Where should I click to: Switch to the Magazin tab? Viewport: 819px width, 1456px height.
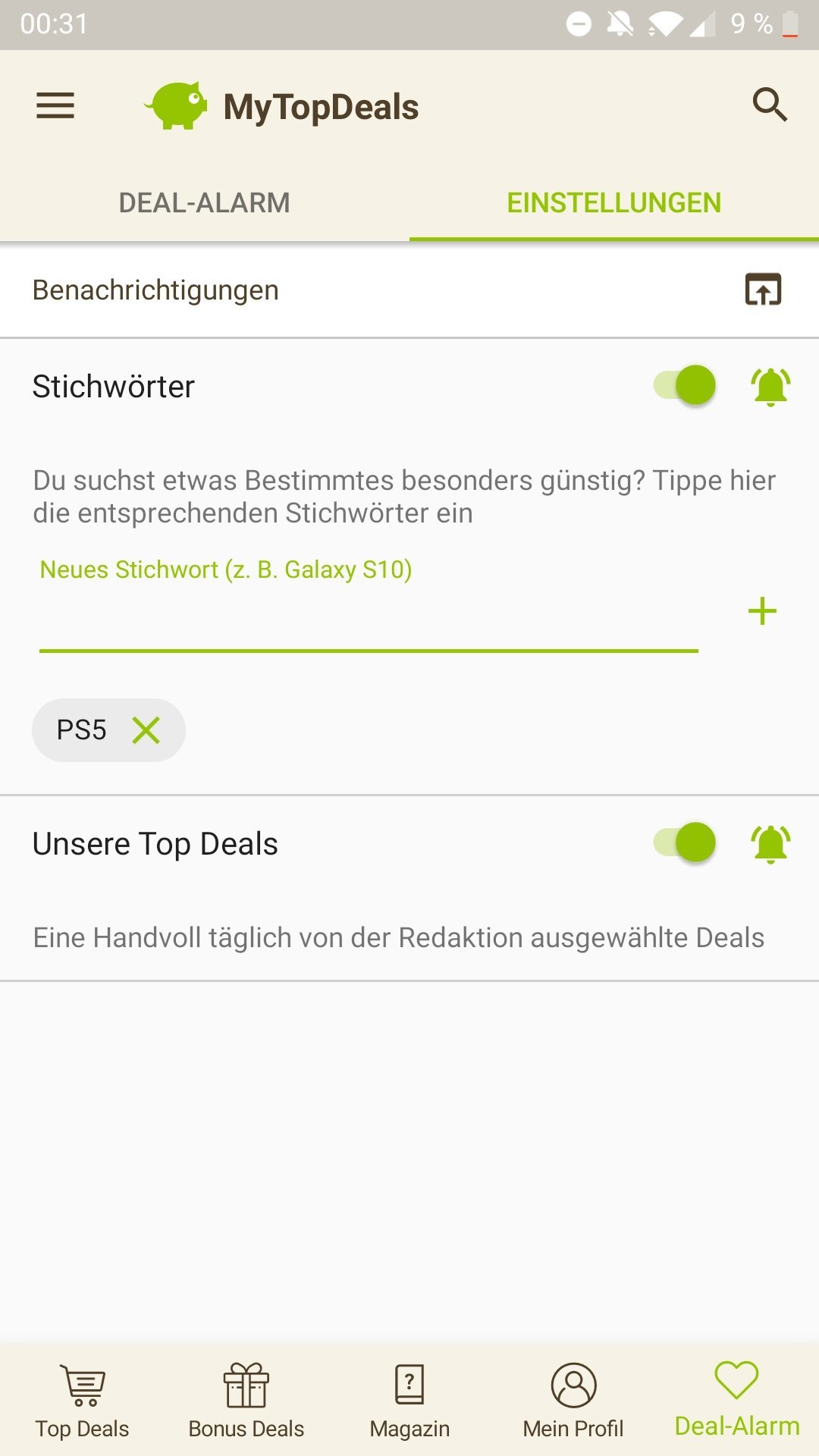click(x=409, y=1401)
